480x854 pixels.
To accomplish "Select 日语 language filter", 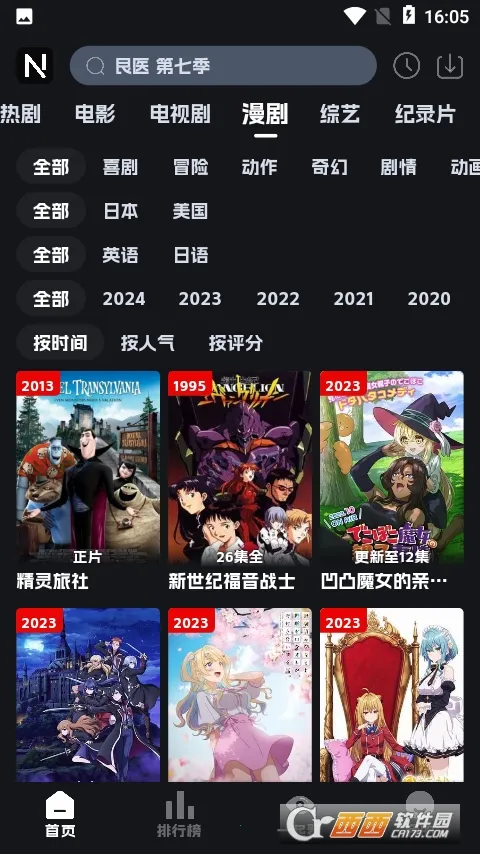I will [191, 255].
